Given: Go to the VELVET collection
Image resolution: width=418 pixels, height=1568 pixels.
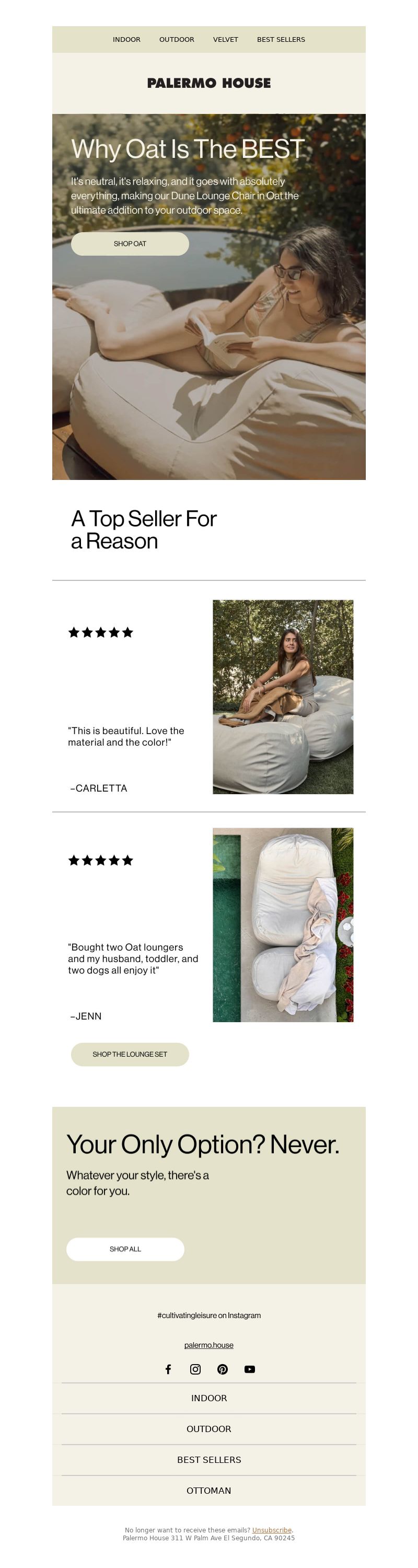Looking at the screenshot, I should pos(225,40).
